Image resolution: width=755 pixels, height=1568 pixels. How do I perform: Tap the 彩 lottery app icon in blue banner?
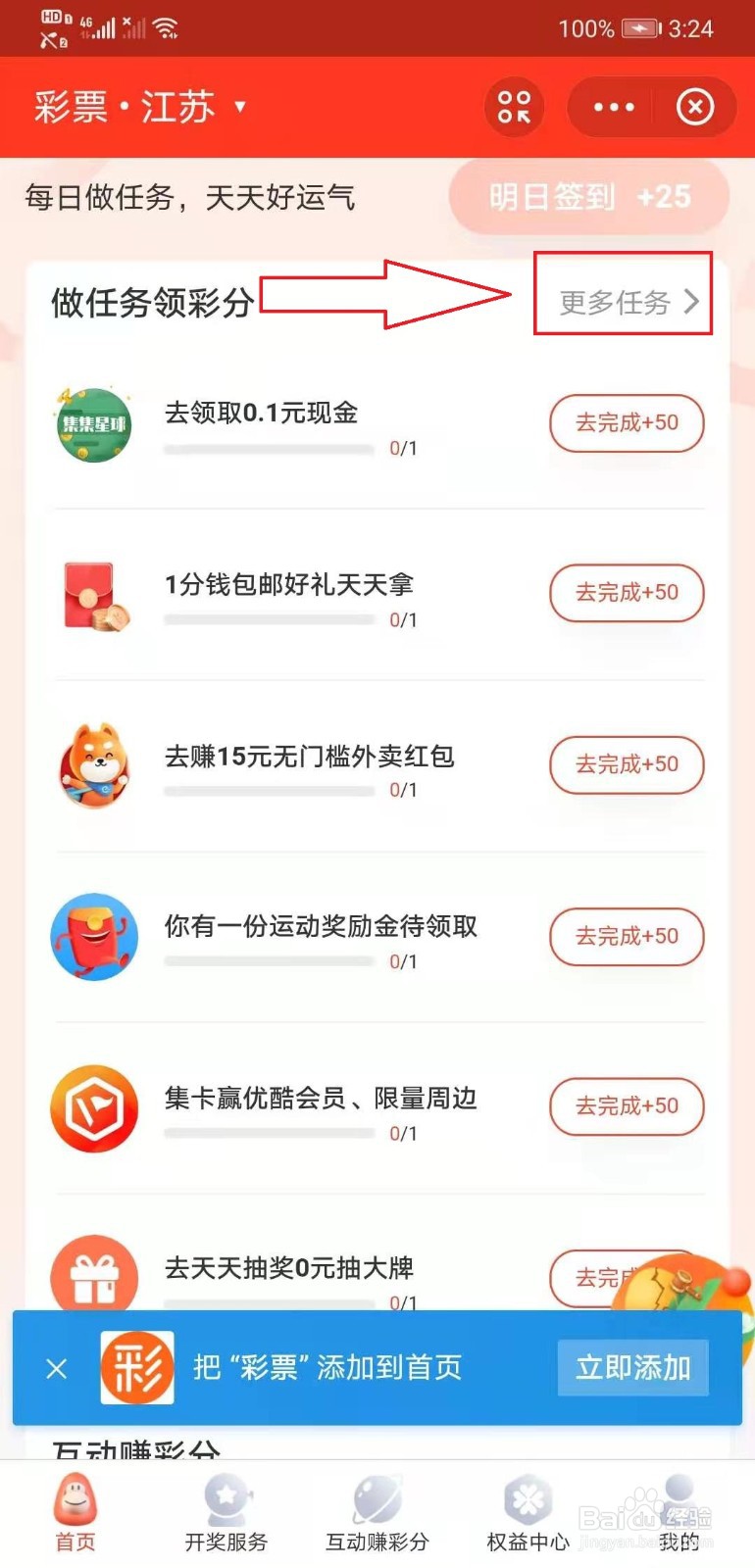tap(137, 1367)
